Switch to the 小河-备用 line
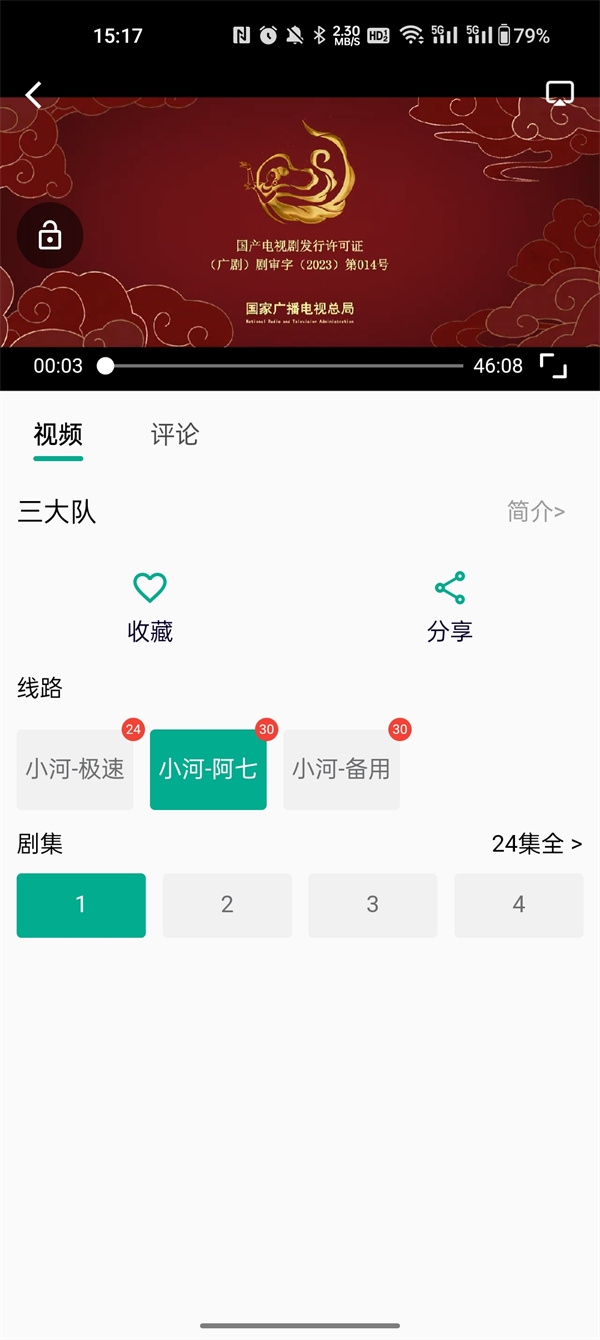This screenshot has width=600, height=1340. [341, 769]
